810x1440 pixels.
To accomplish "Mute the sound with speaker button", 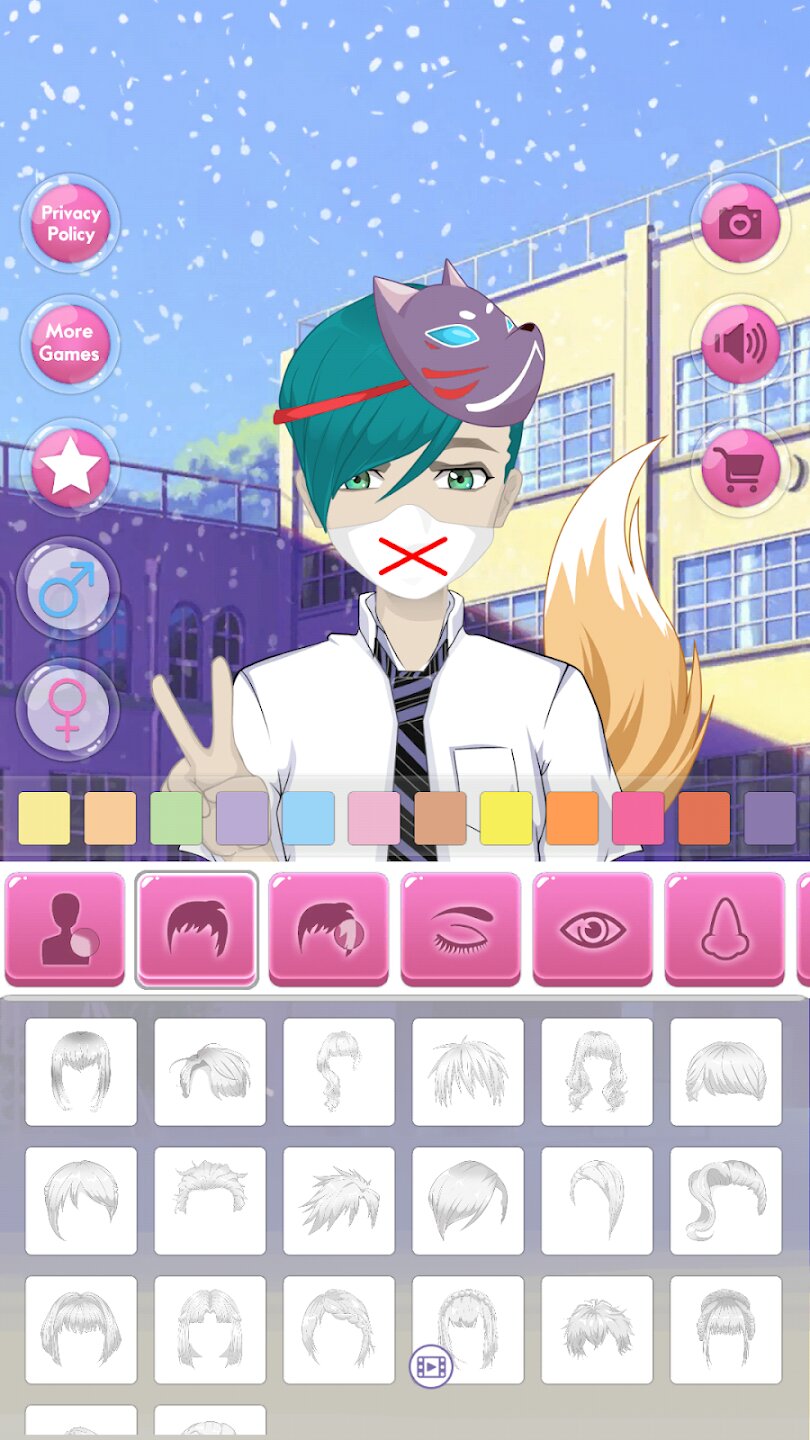I will pyautogui.click(x=740, y=345).
